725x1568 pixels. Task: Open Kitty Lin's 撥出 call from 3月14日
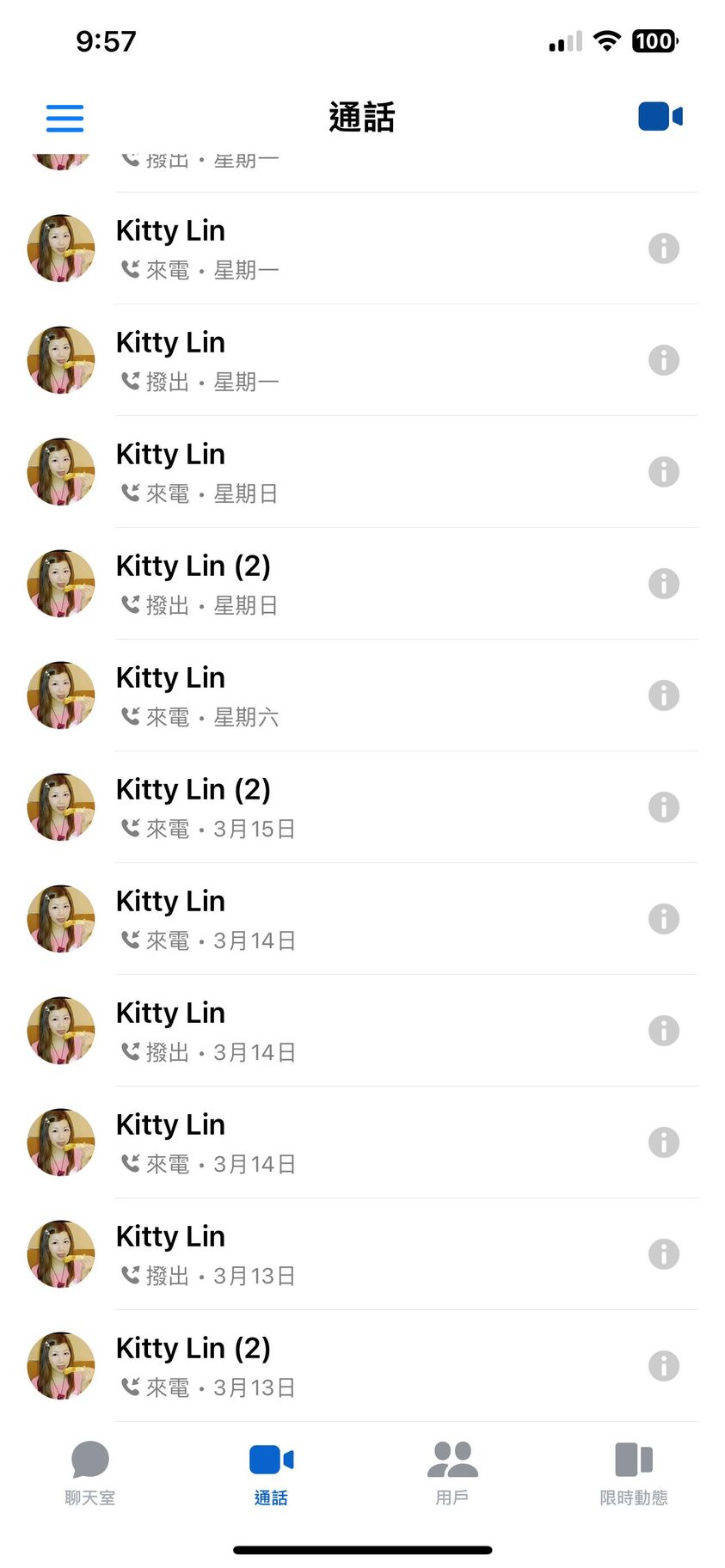(x=344, y=1031)
